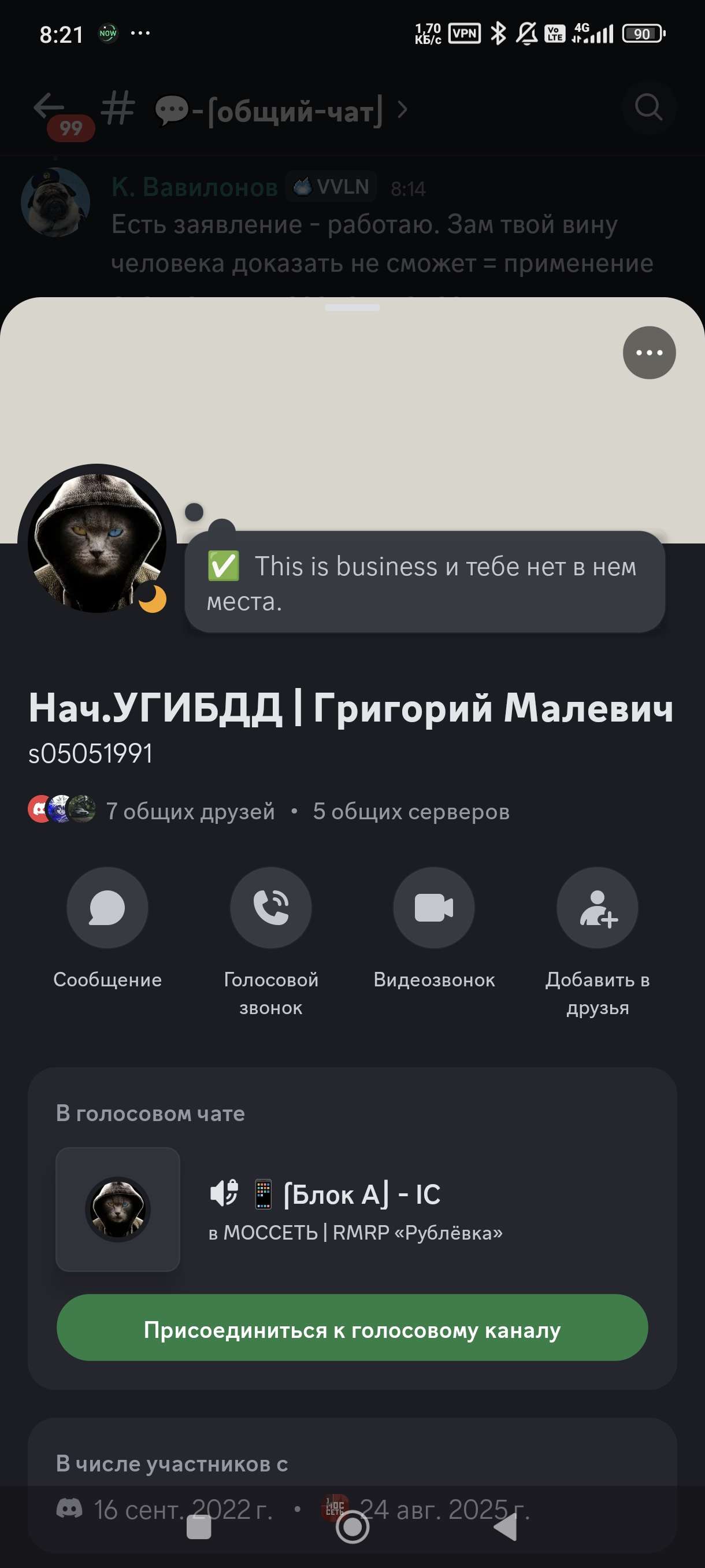Start a voice call (Голосовой звонок)
This screenshot has width=705, height=1568.
click(270, 908)
